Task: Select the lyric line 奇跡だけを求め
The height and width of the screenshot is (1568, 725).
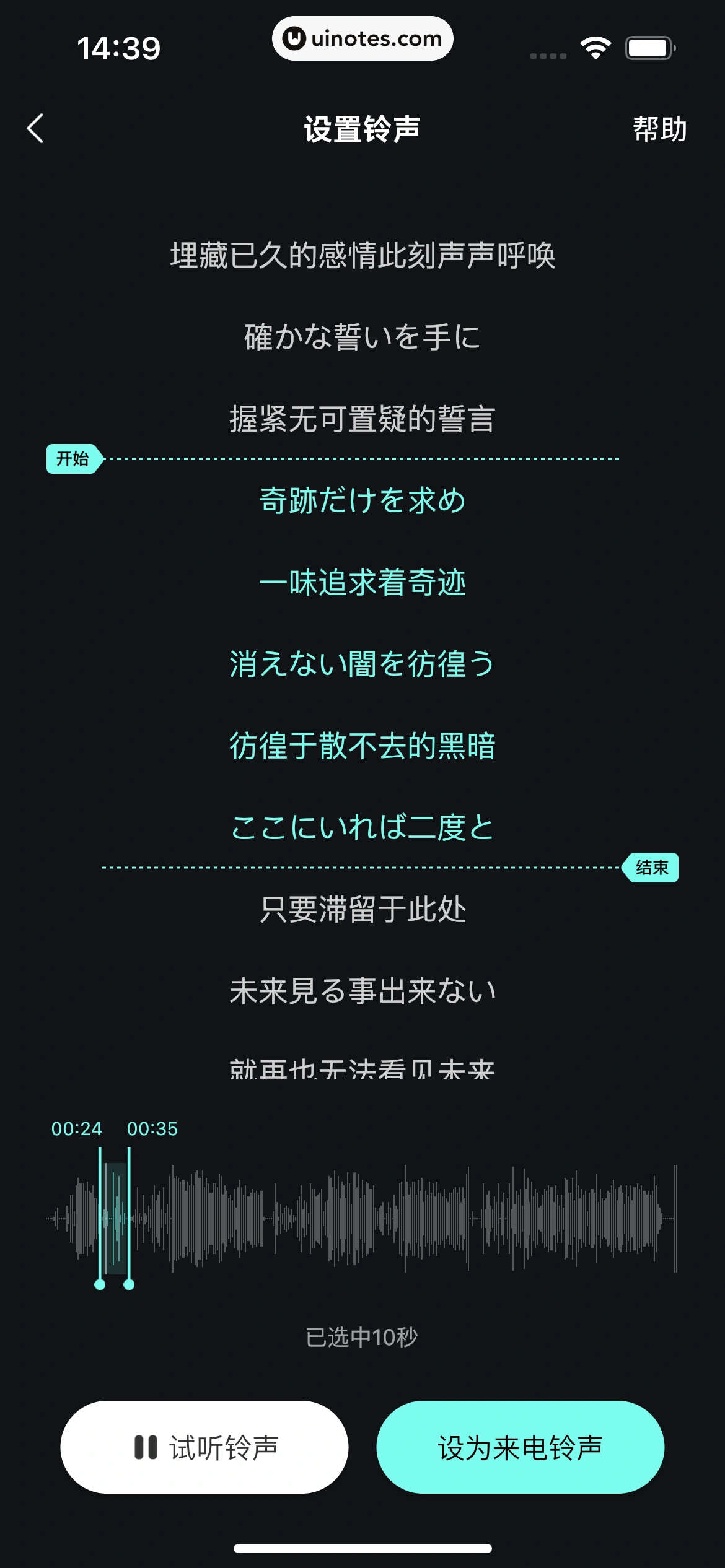Action: coord(362,500)
